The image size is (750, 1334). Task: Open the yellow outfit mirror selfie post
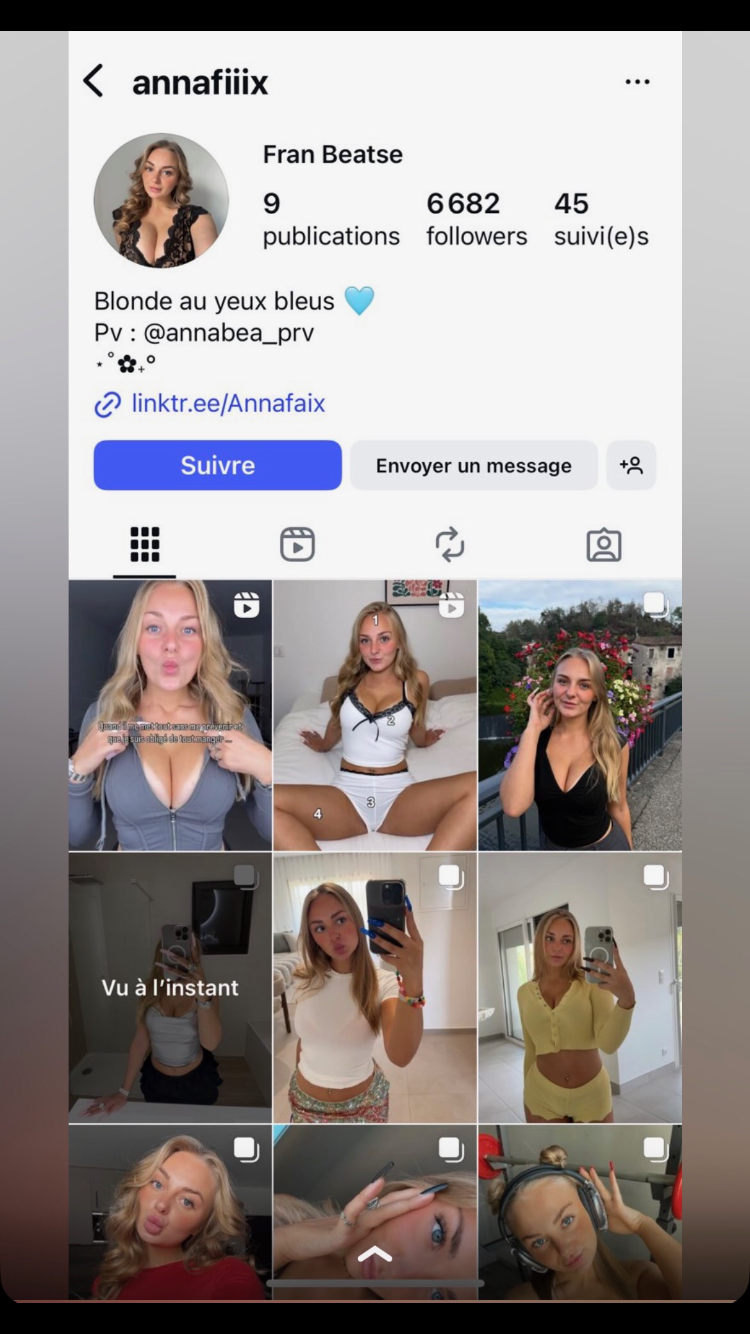tap(580, 987)
